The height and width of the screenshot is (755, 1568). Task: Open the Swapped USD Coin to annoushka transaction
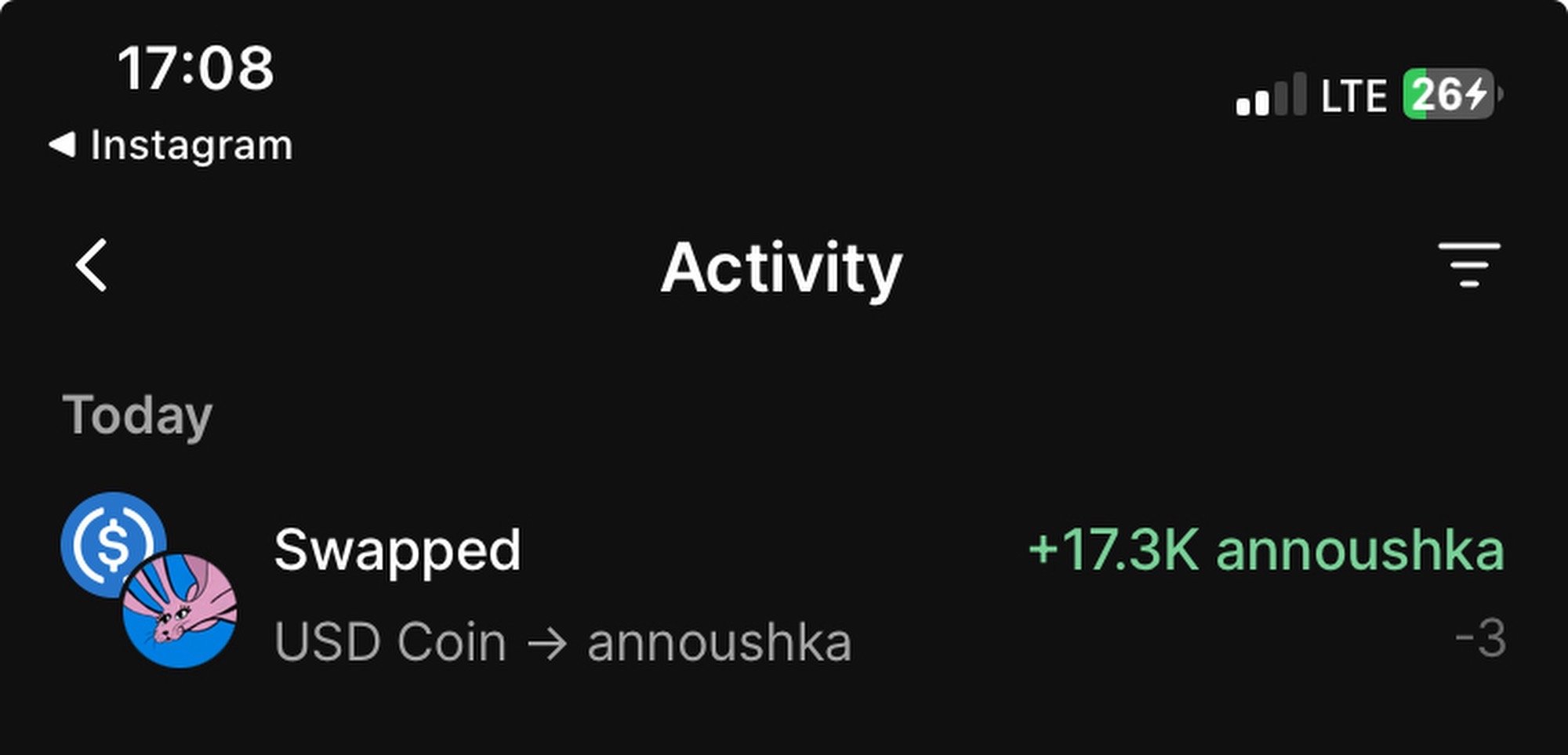[784, 593]
